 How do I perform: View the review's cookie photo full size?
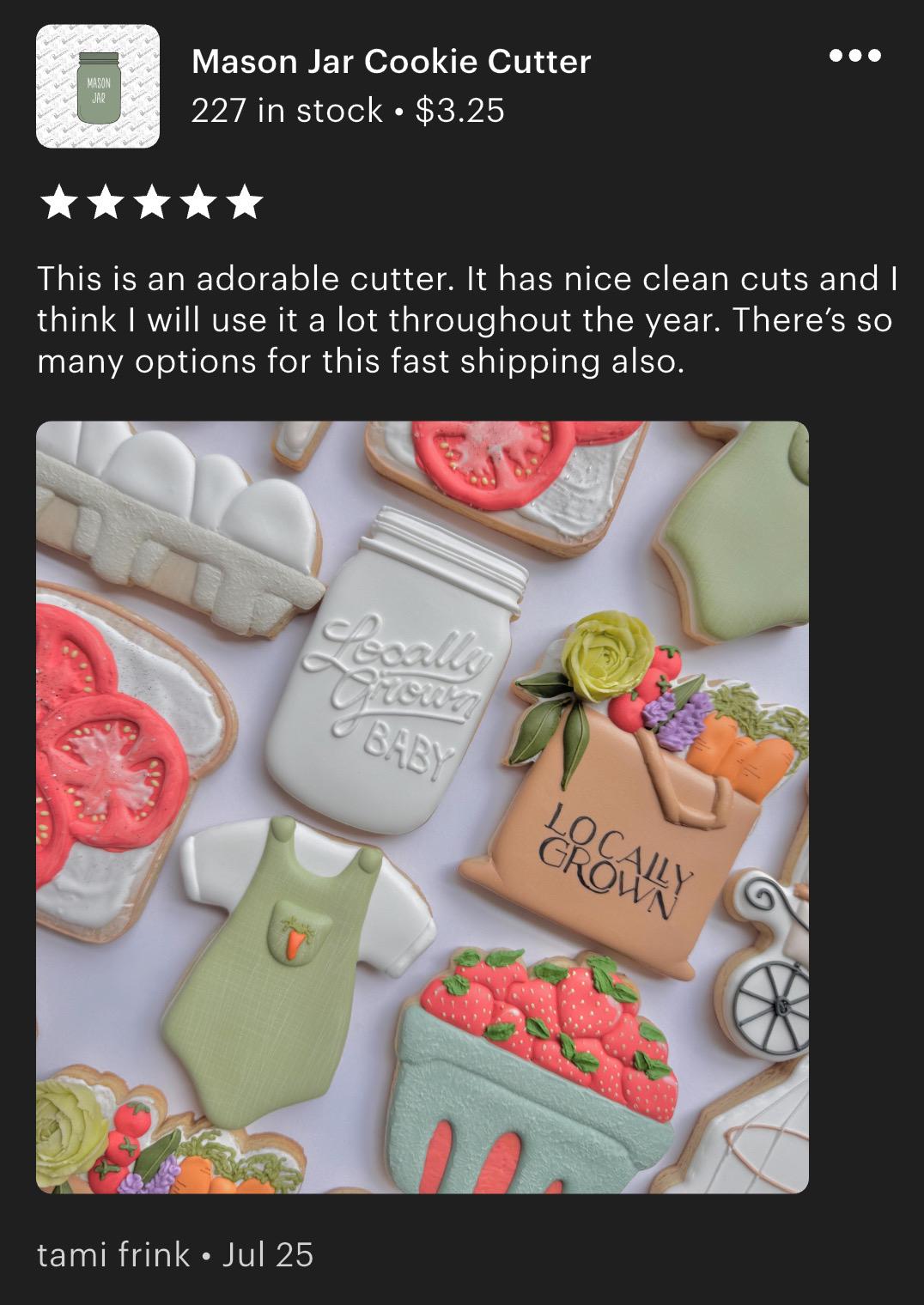pos(422,806)
